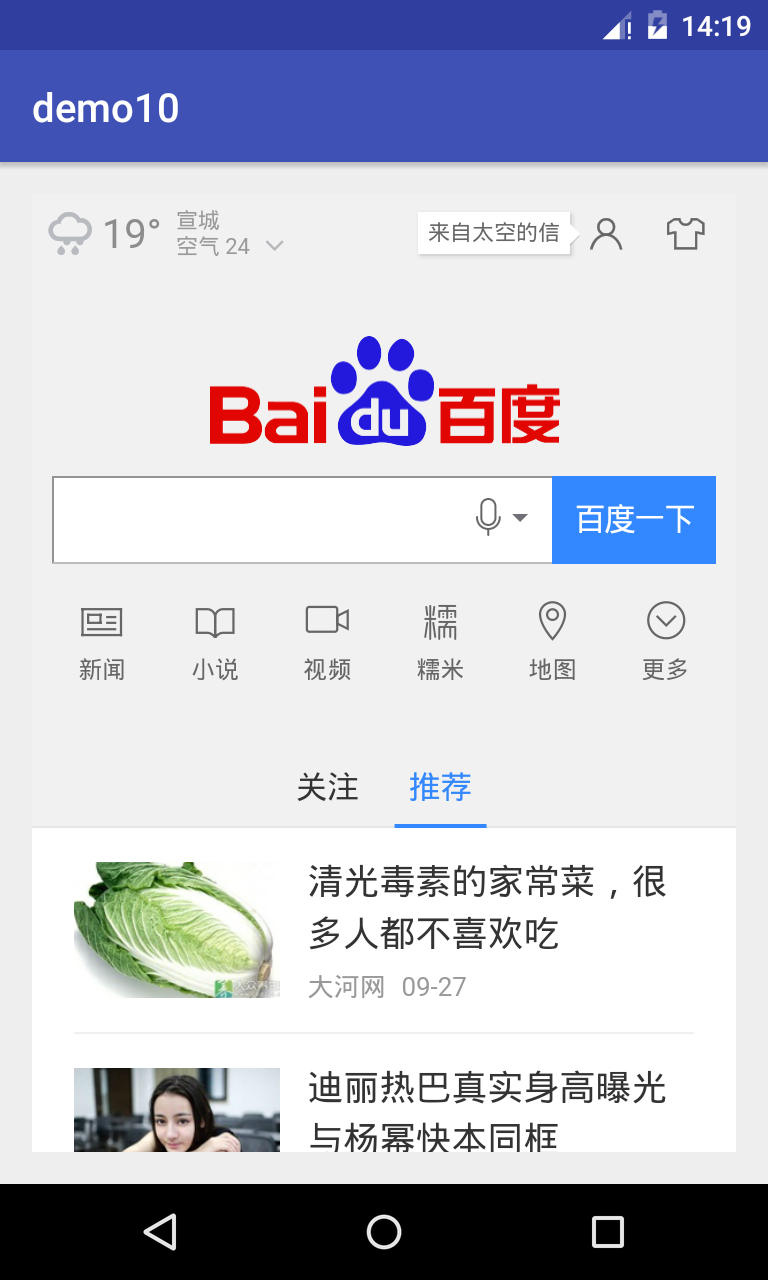
Task: Select the 推荐 tab
Action: pos(440,788)
